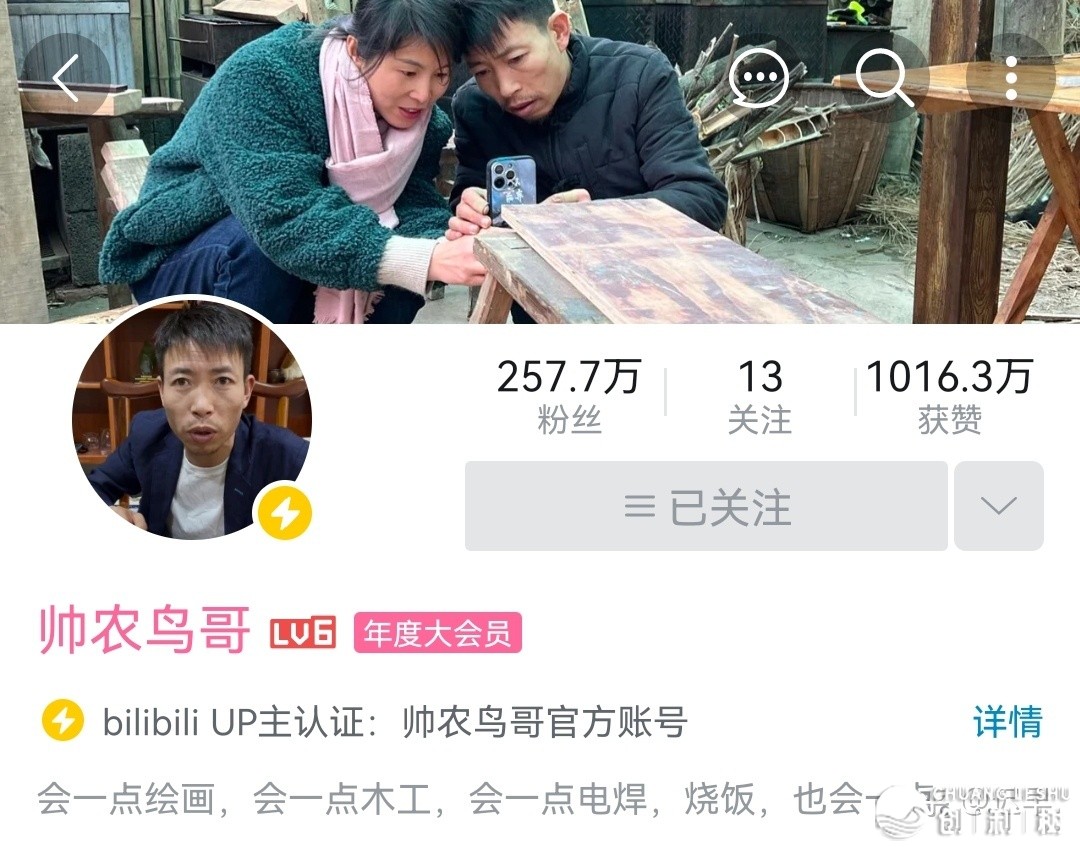Expand the dropdown beside 已关注
This screenshot has height=847, width=1080.
click(x=998, y=506)
